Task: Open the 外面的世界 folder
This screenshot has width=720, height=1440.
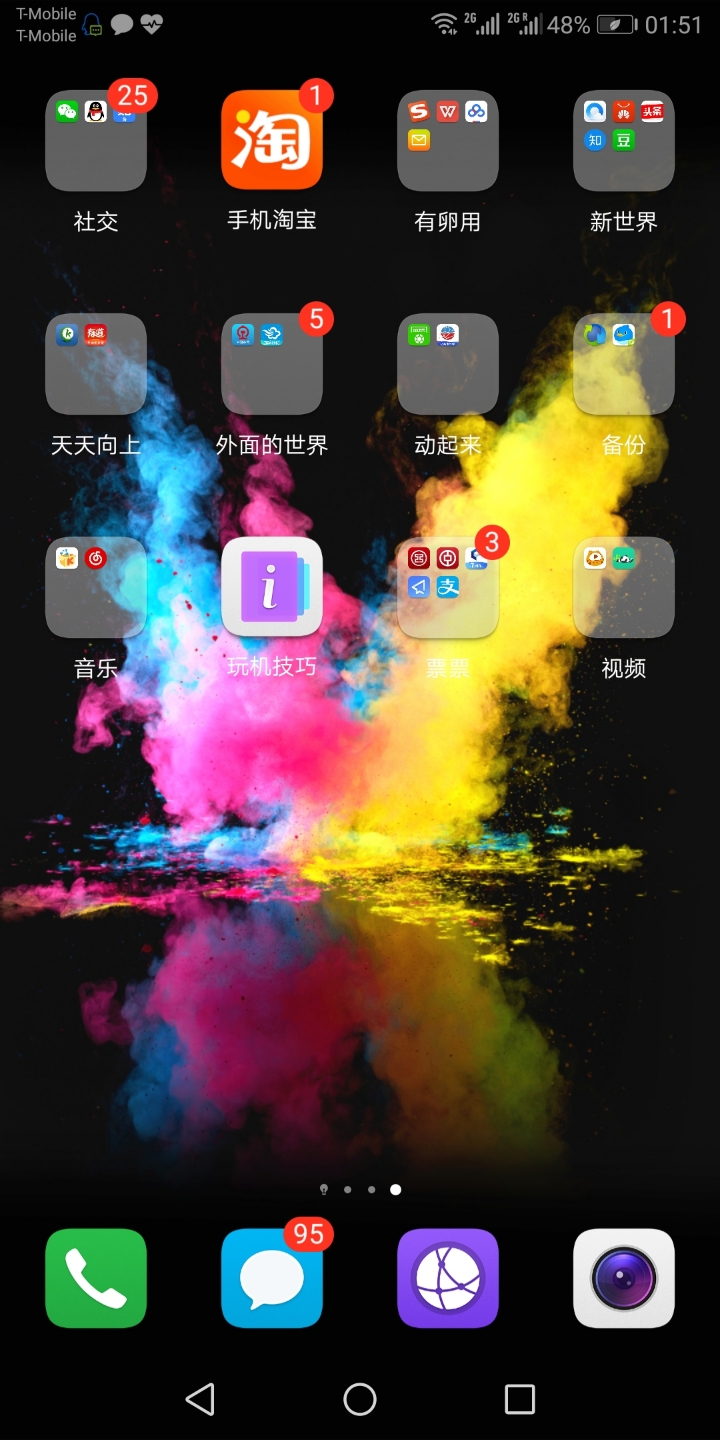Action: 272,364
